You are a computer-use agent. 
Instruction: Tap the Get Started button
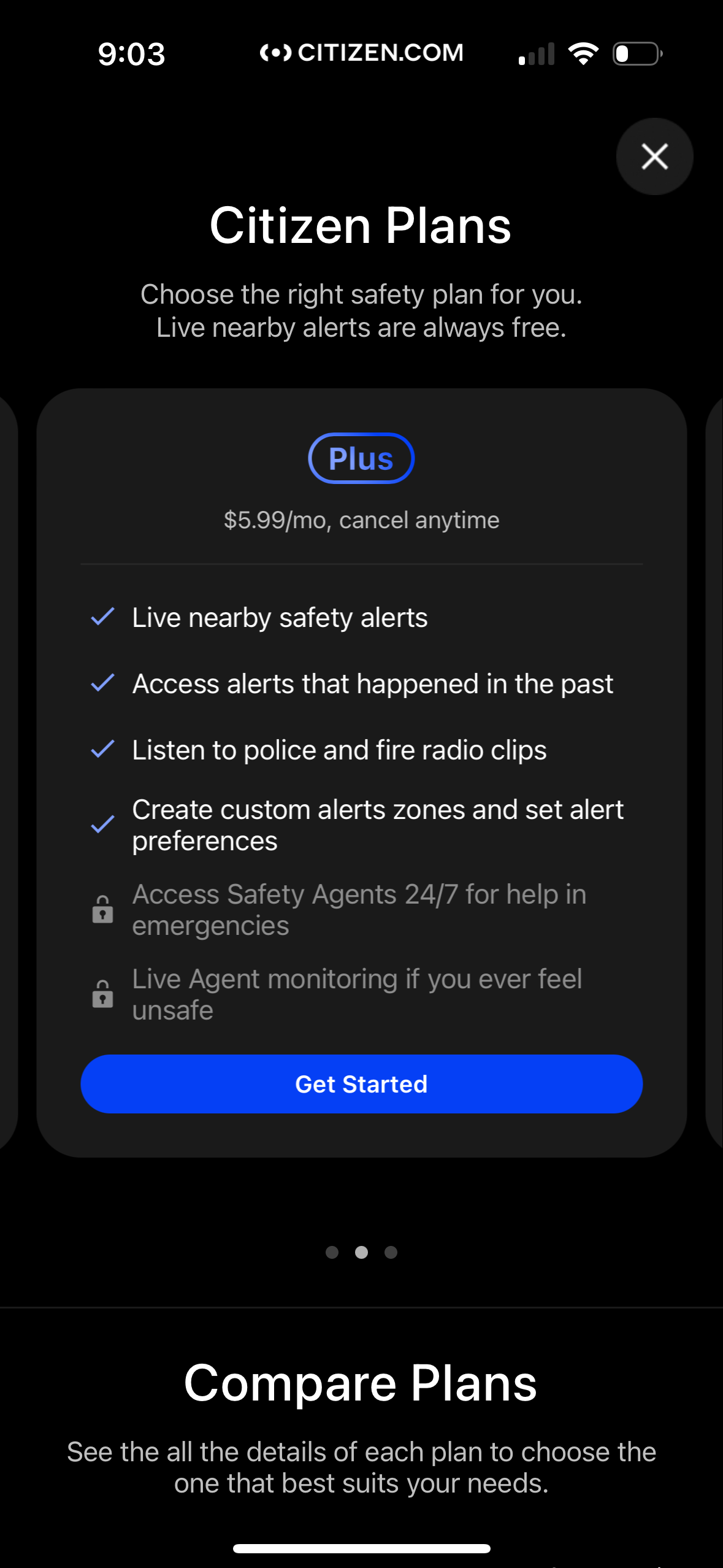pyautogui.click(x=361, y=1083)
